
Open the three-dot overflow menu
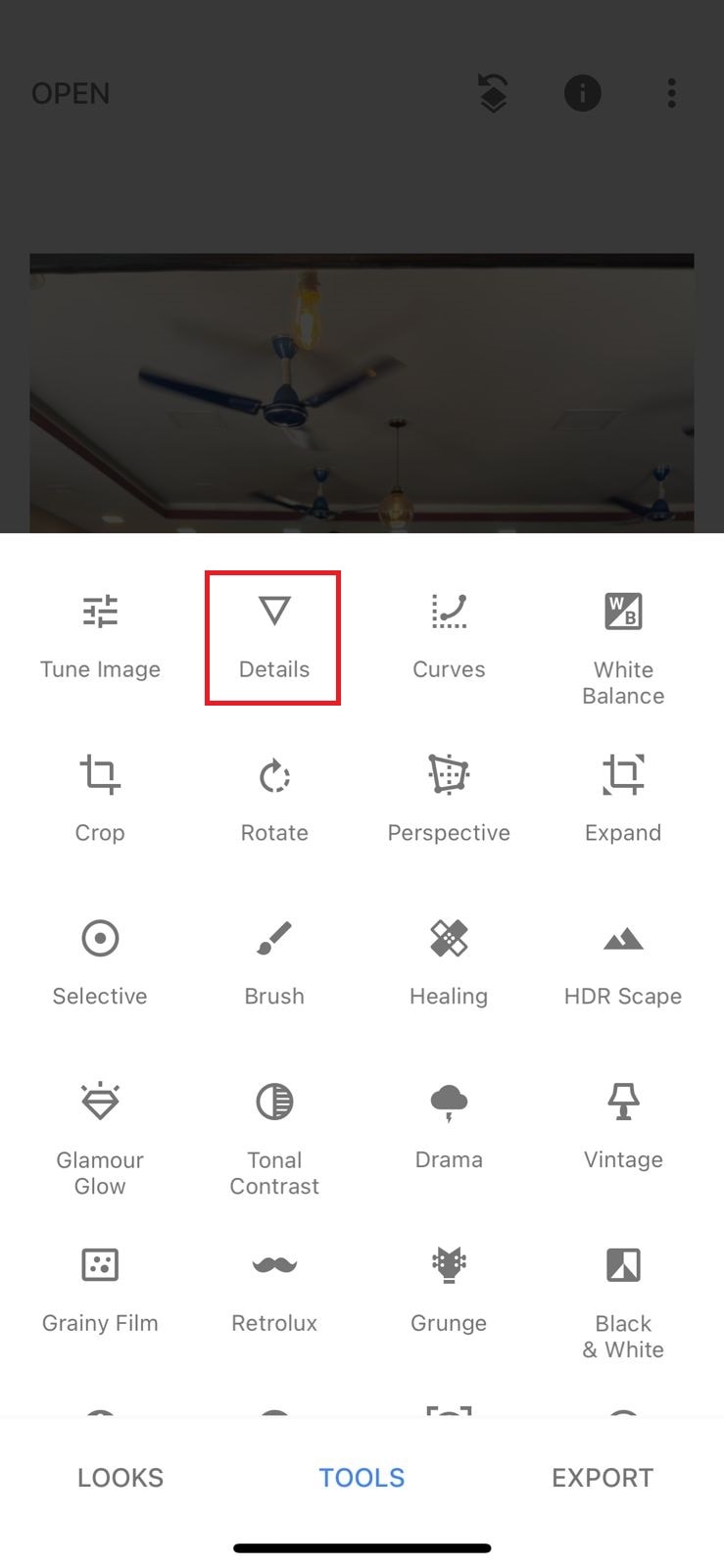pos(671,93)
